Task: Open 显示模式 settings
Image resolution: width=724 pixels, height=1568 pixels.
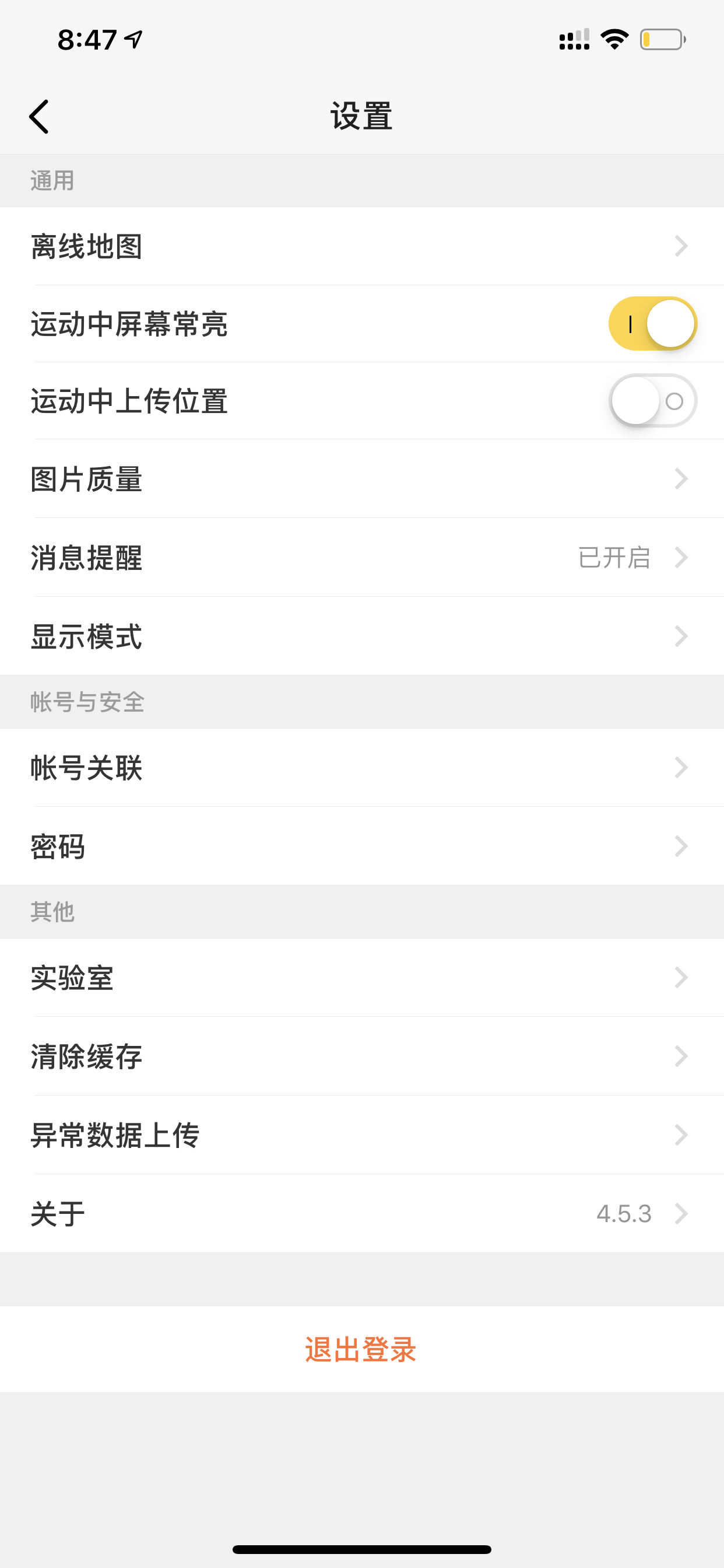Action: pyautogui.click(x=362, y=636)
